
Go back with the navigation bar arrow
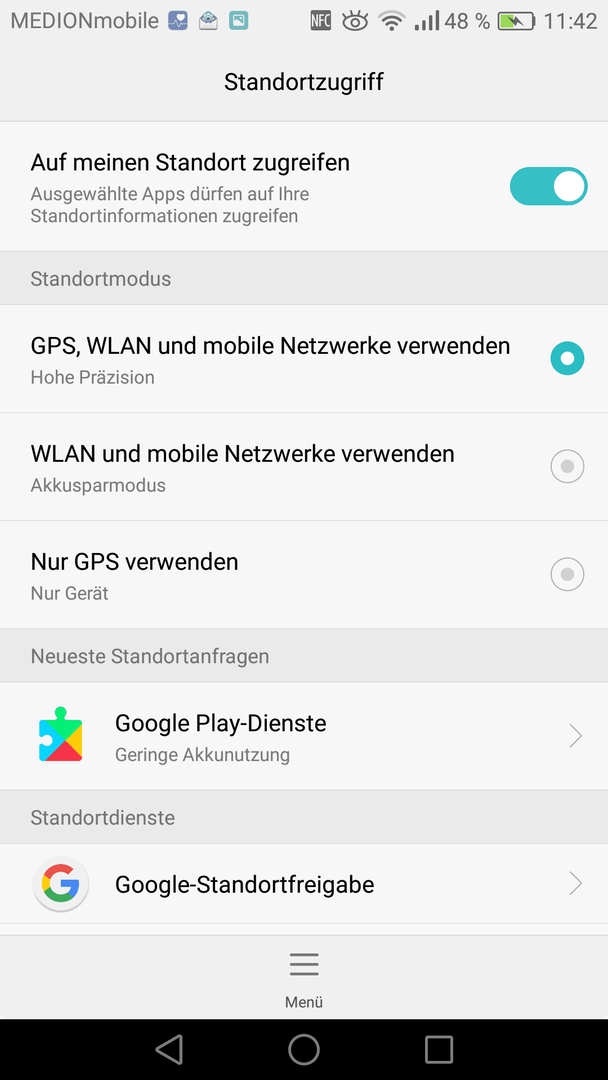(x=169, y=1050)
